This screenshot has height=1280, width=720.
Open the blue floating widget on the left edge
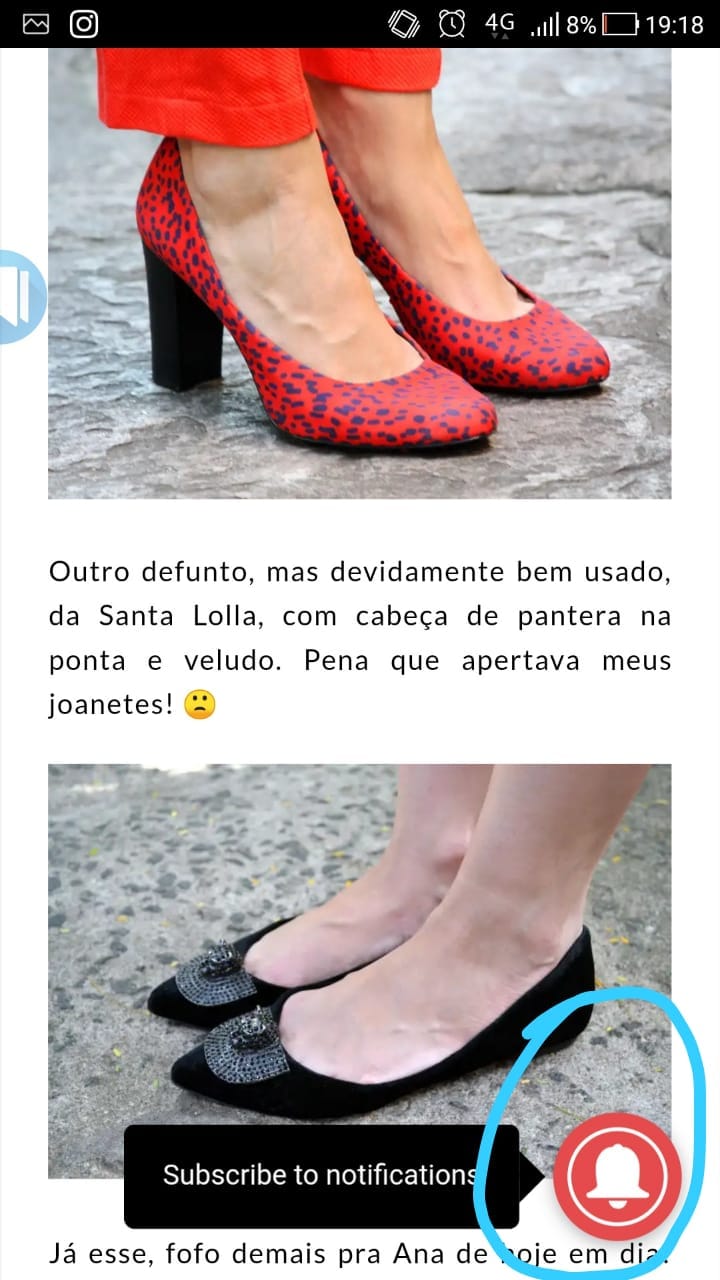(x=18, y=297)
